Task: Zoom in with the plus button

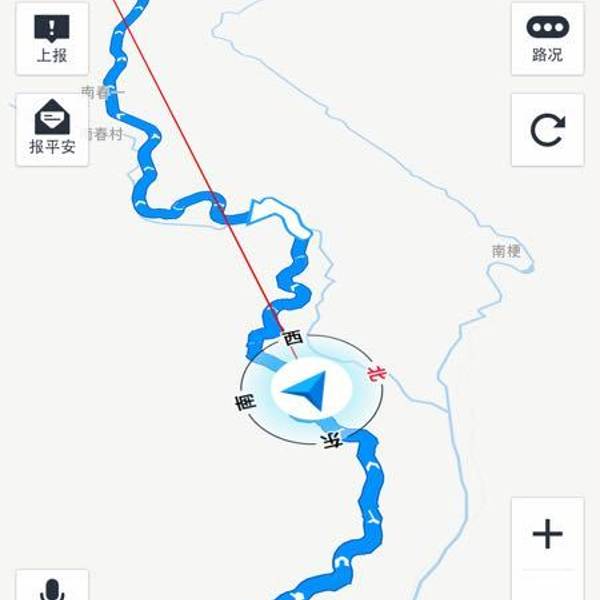Action: coord(547,534)
